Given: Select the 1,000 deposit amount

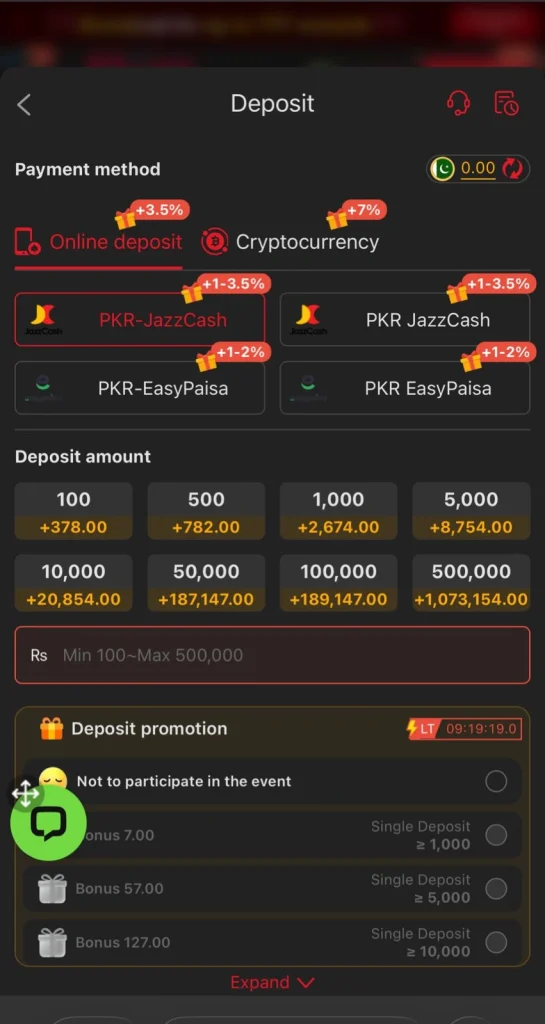Looking at the screenshot, I should point(339,511).
